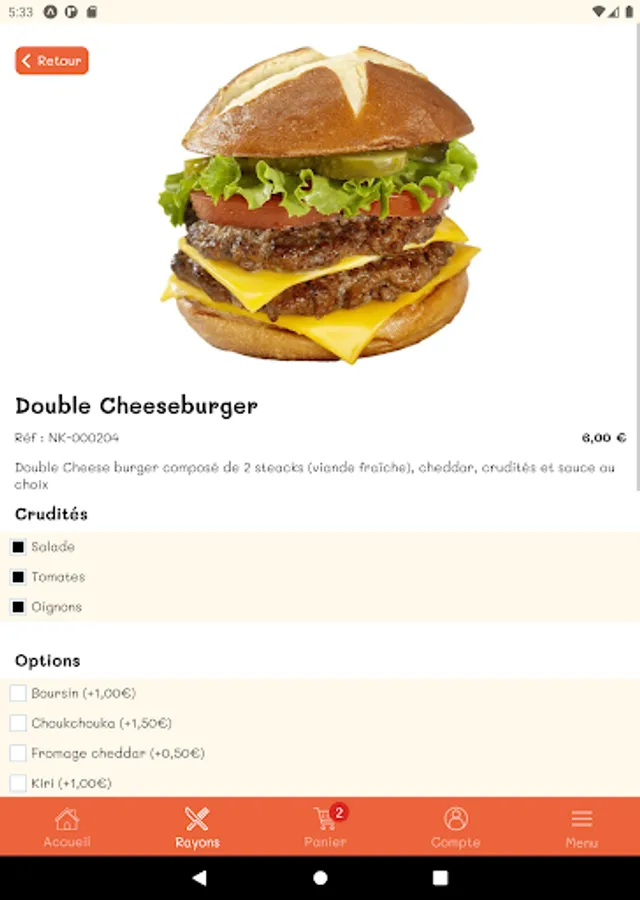
Task: Open the Menu tab
Action: (581, 827)
